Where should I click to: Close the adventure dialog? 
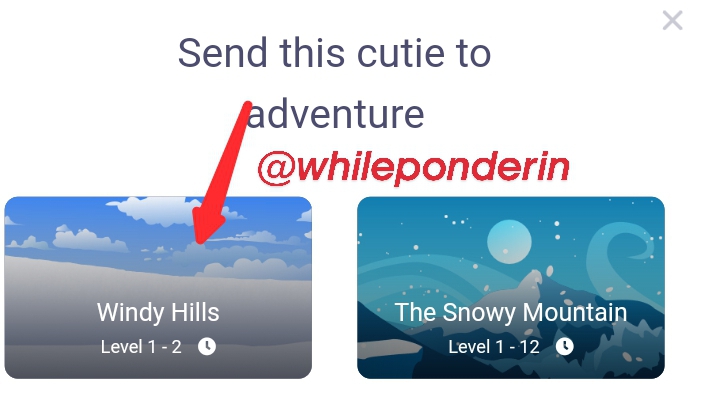coord(672,20)
